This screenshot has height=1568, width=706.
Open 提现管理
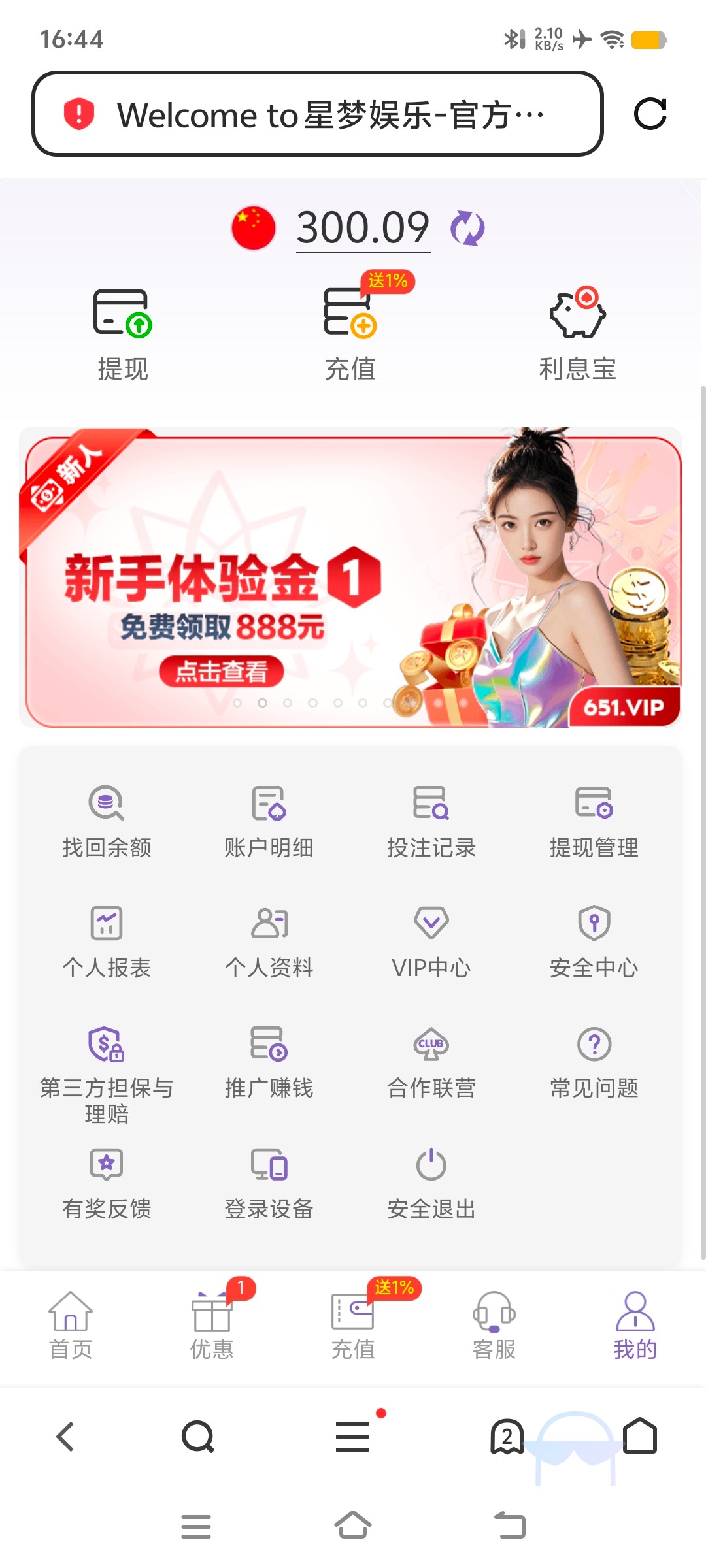point(594,821)
